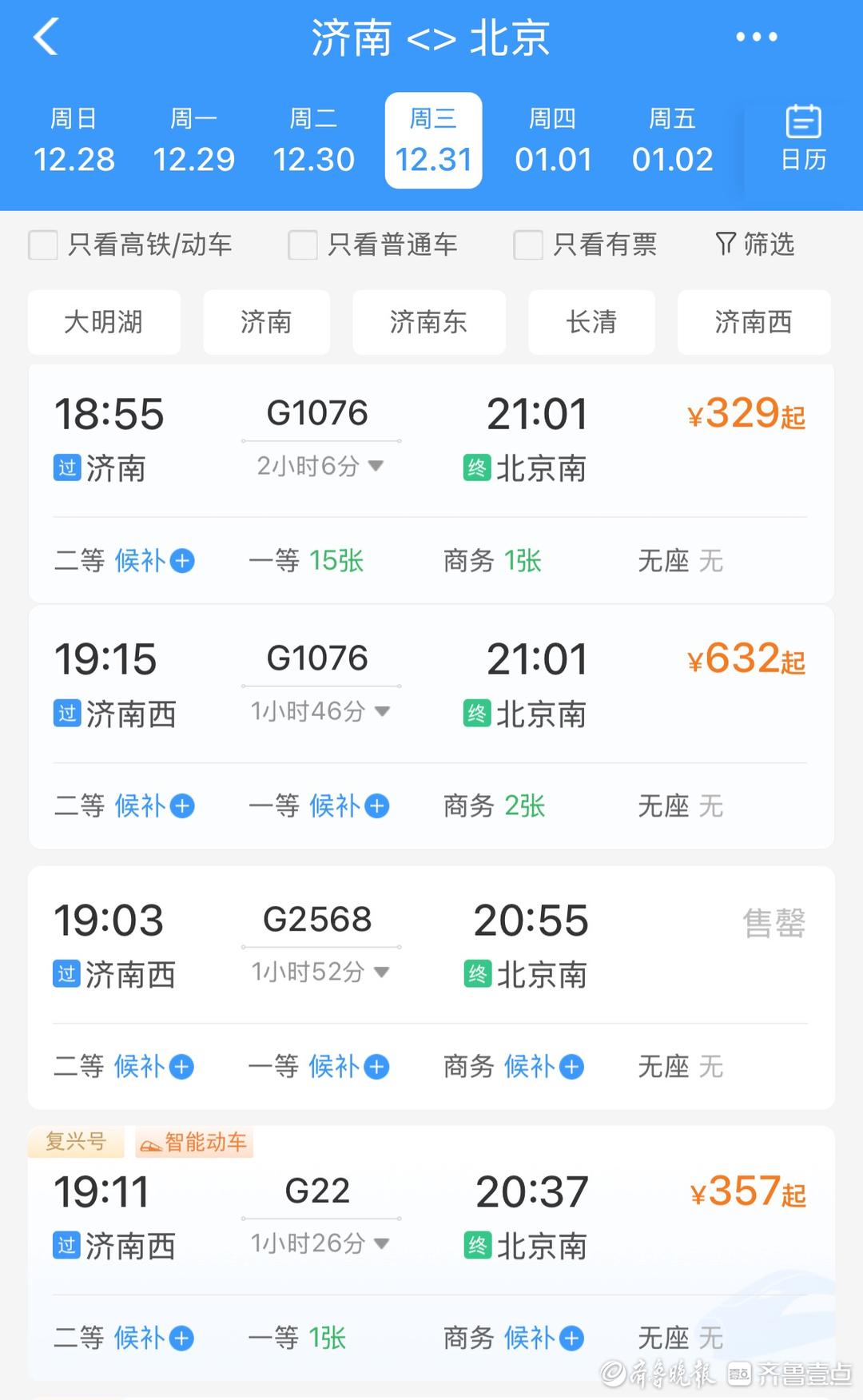Image resolution: width=863 pixels, height=1400 pixels.
Task: Enable the 只看普通车 checkbox
Action: click(303, 245)
